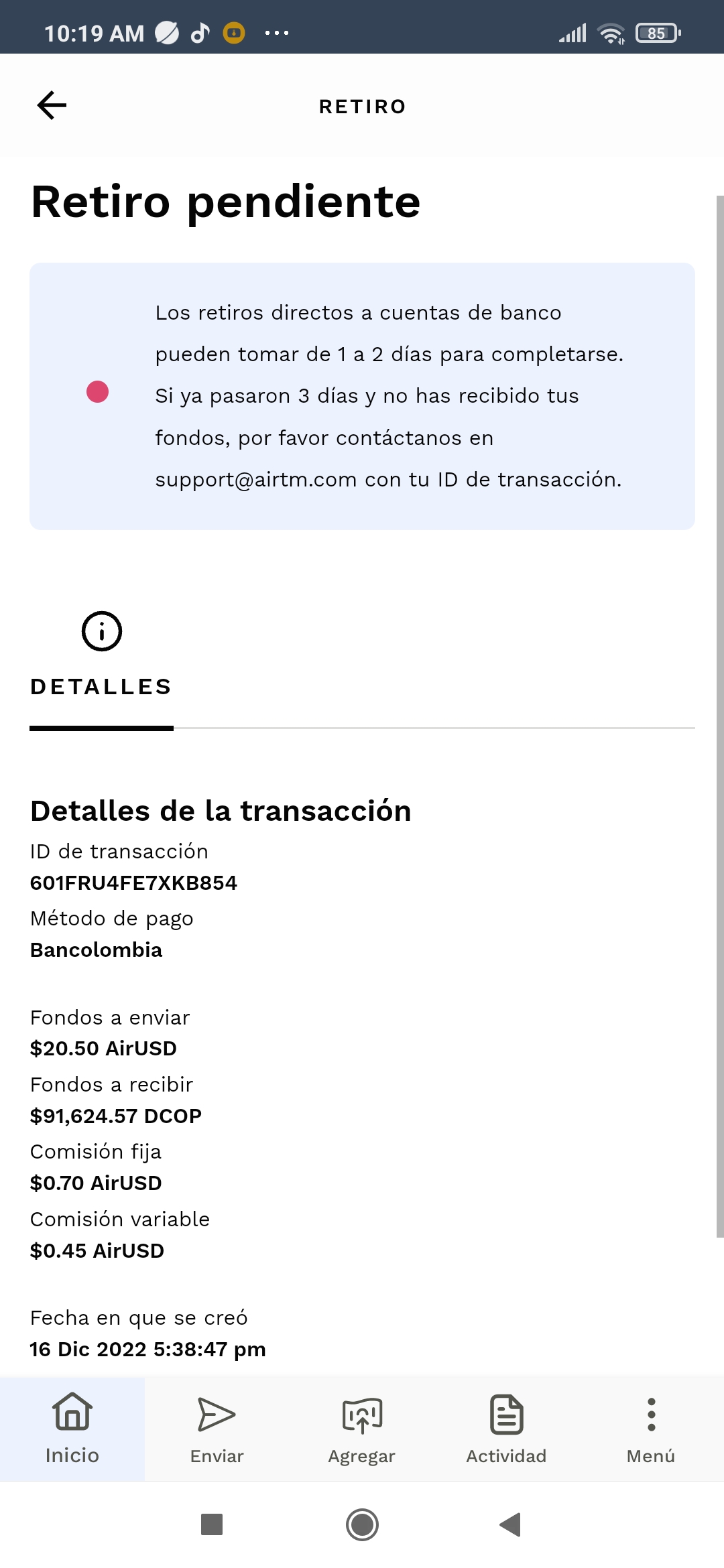View the Actividad tab
724x1568 pixels.
[x=506, y=1429]
